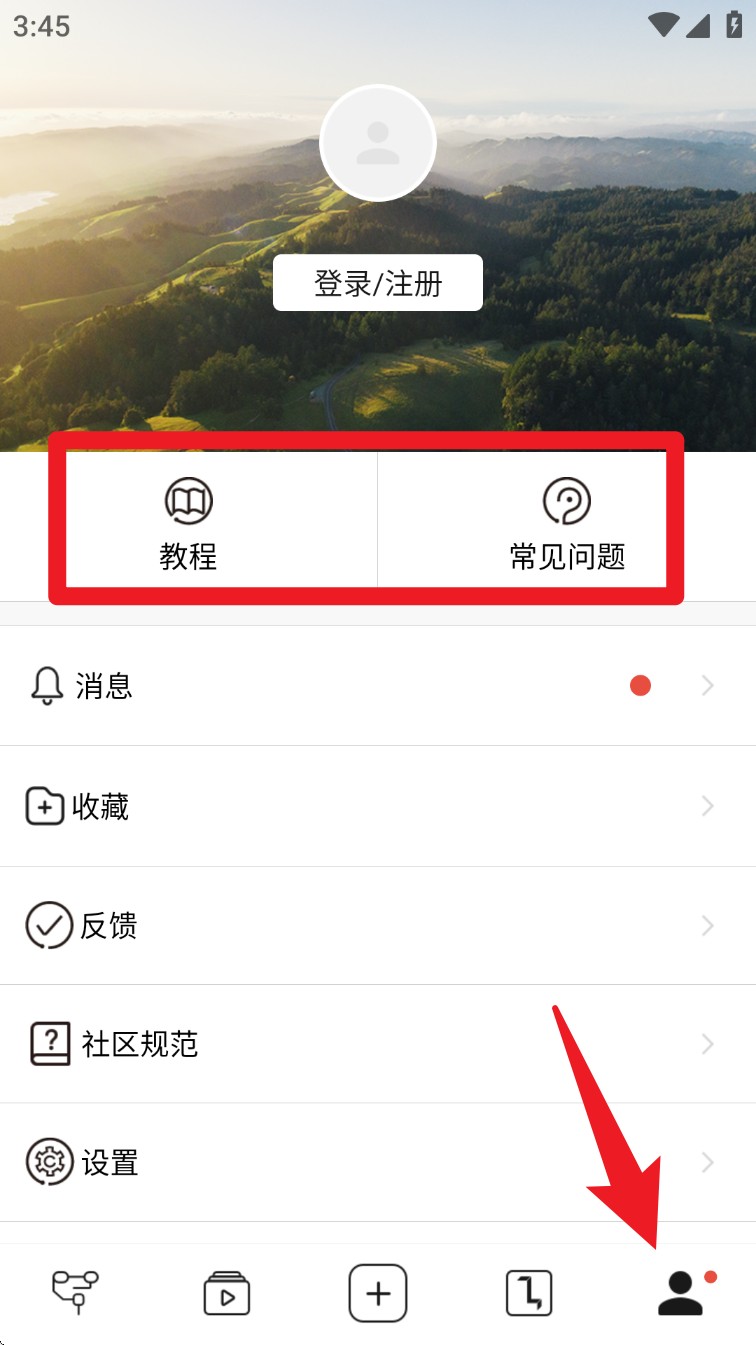Open the 教程 book icon
756x1345 pixels.
pos(188,498)
